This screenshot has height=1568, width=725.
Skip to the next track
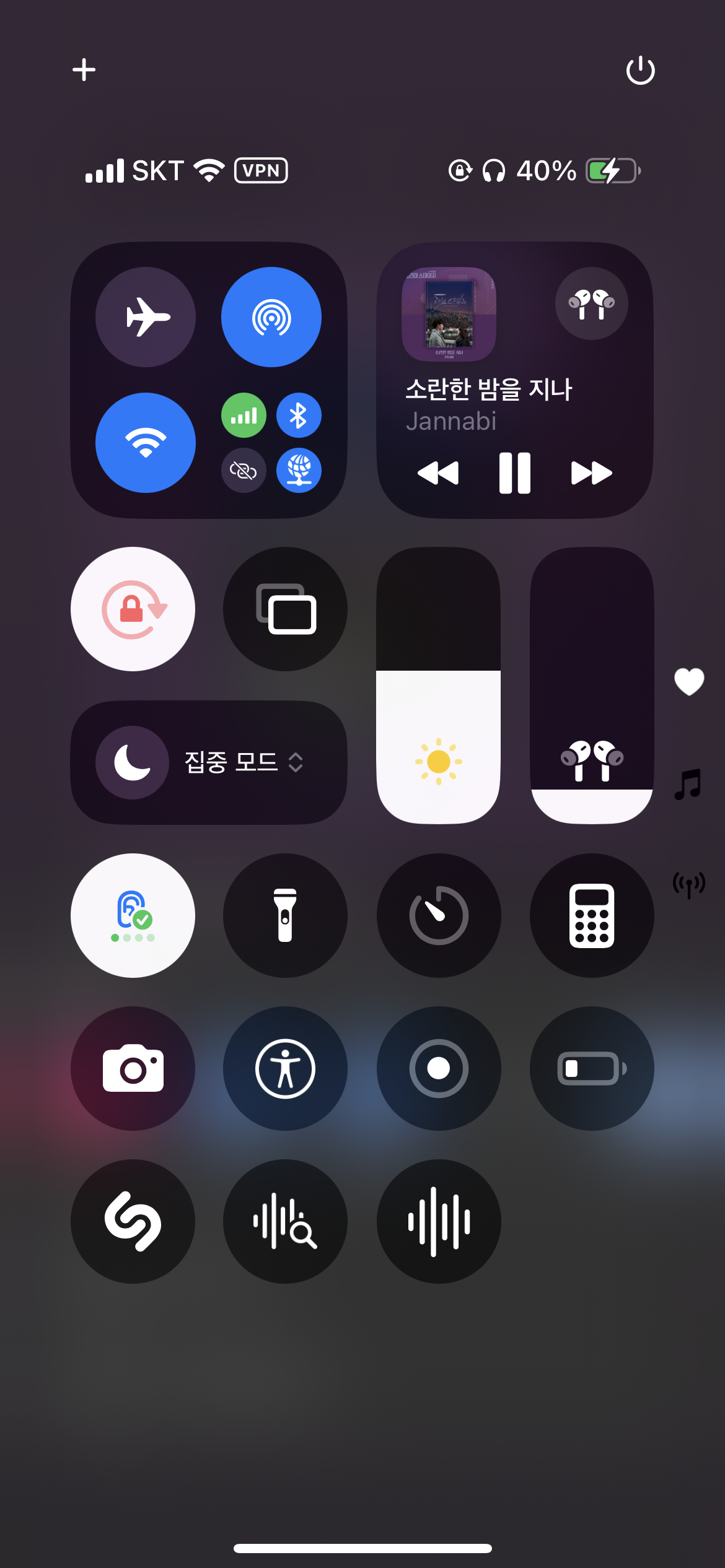pyautogui.click(x=591, y=473)
